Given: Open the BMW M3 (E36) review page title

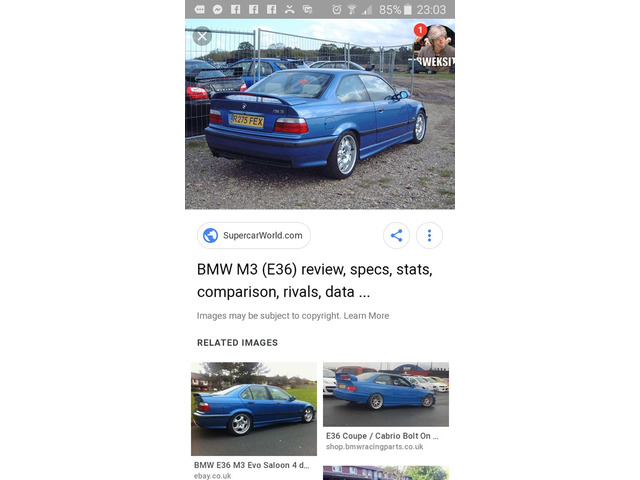Looking at the screenshot, I should pyautogui.click(x=314, y=281).
